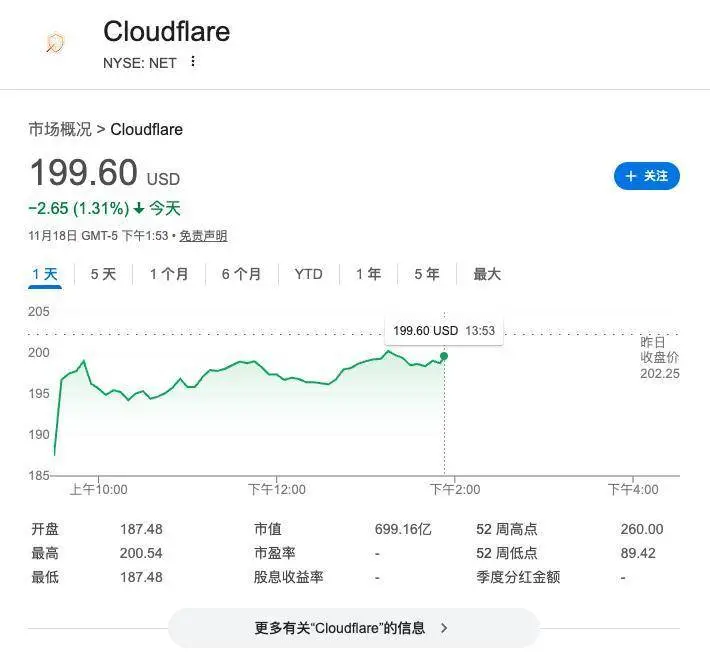Open the overflow menu next to NYSE: NET
This screenshot has width=710, height=669.
click(x=193, y=62)
